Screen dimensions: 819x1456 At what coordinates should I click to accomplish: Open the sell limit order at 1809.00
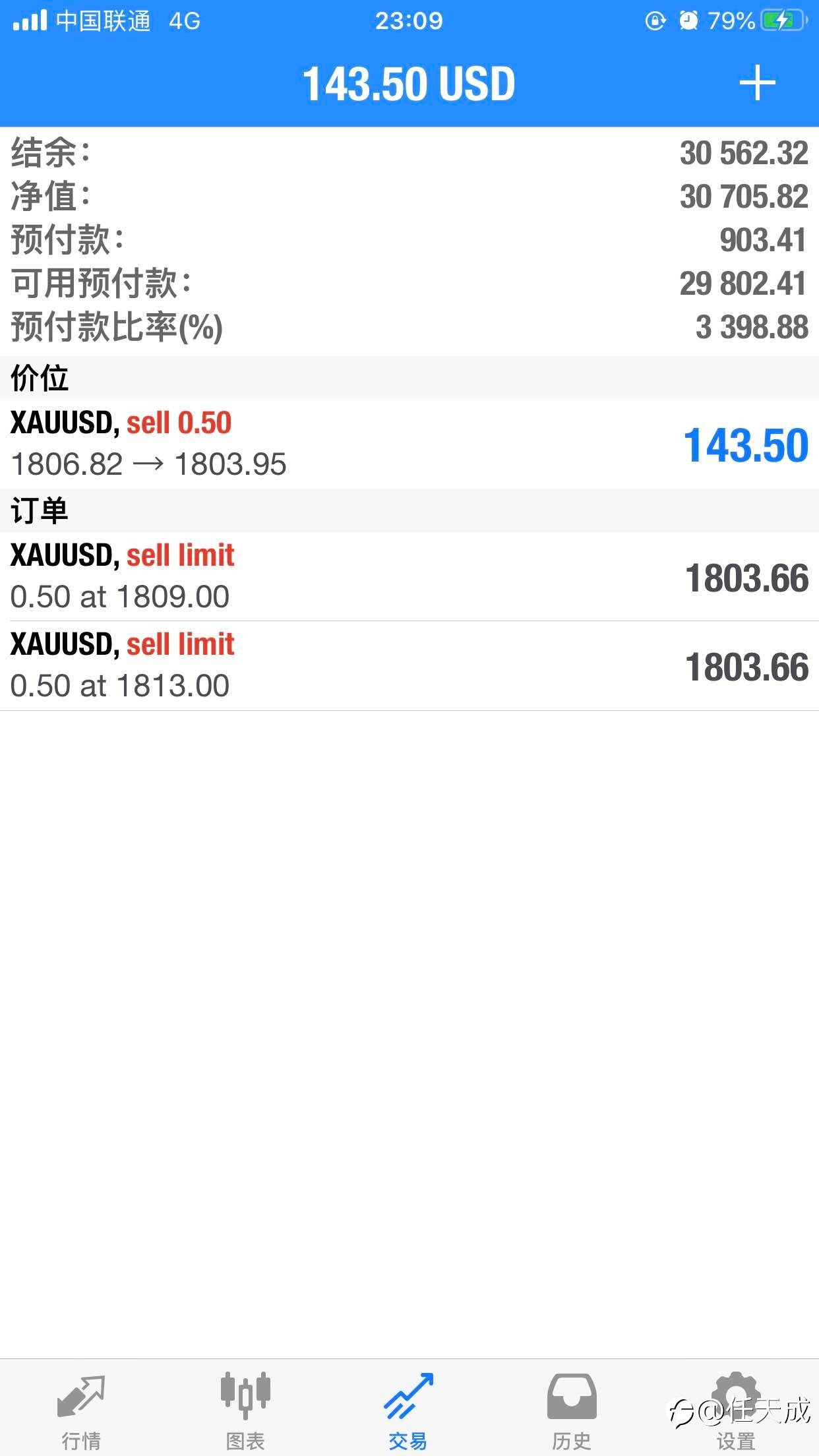(409, 576)
